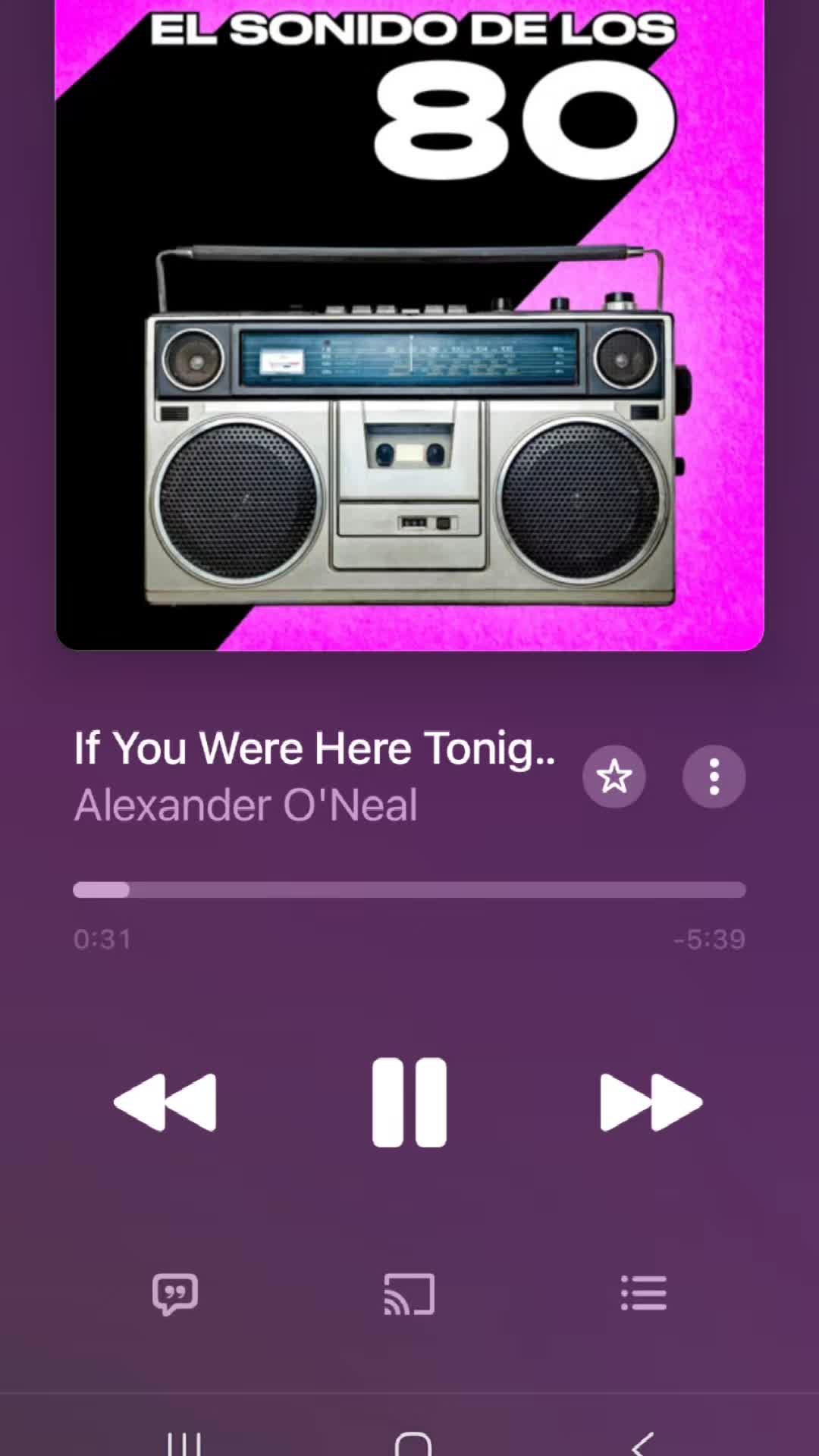
Task: Show lyrics for this song
Action: [x=175, y=1294]
